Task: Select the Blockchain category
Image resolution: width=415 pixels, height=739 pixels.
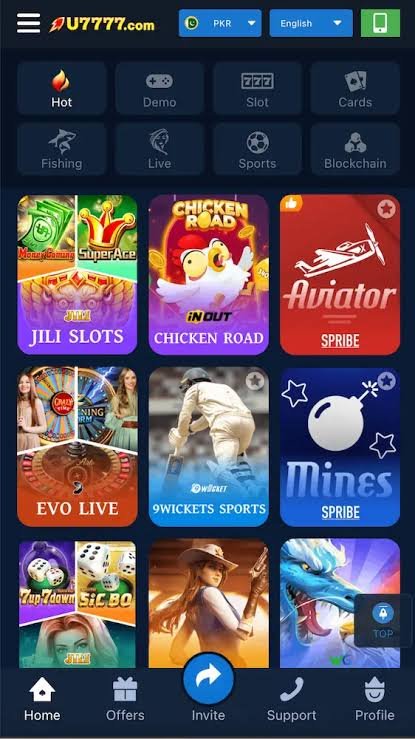Action: pos(355,149)
